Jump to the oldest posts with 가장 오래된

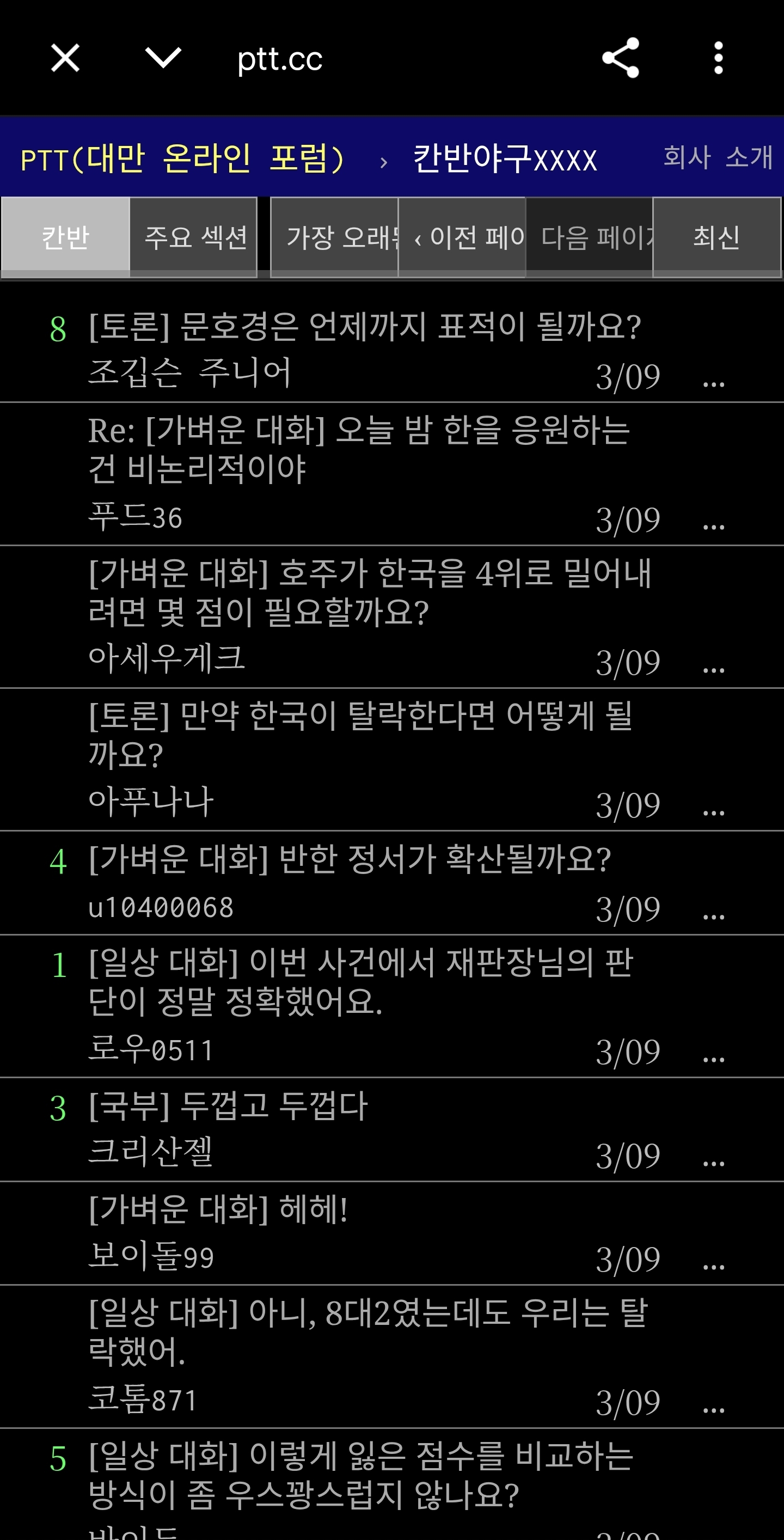tap(335, 237)
